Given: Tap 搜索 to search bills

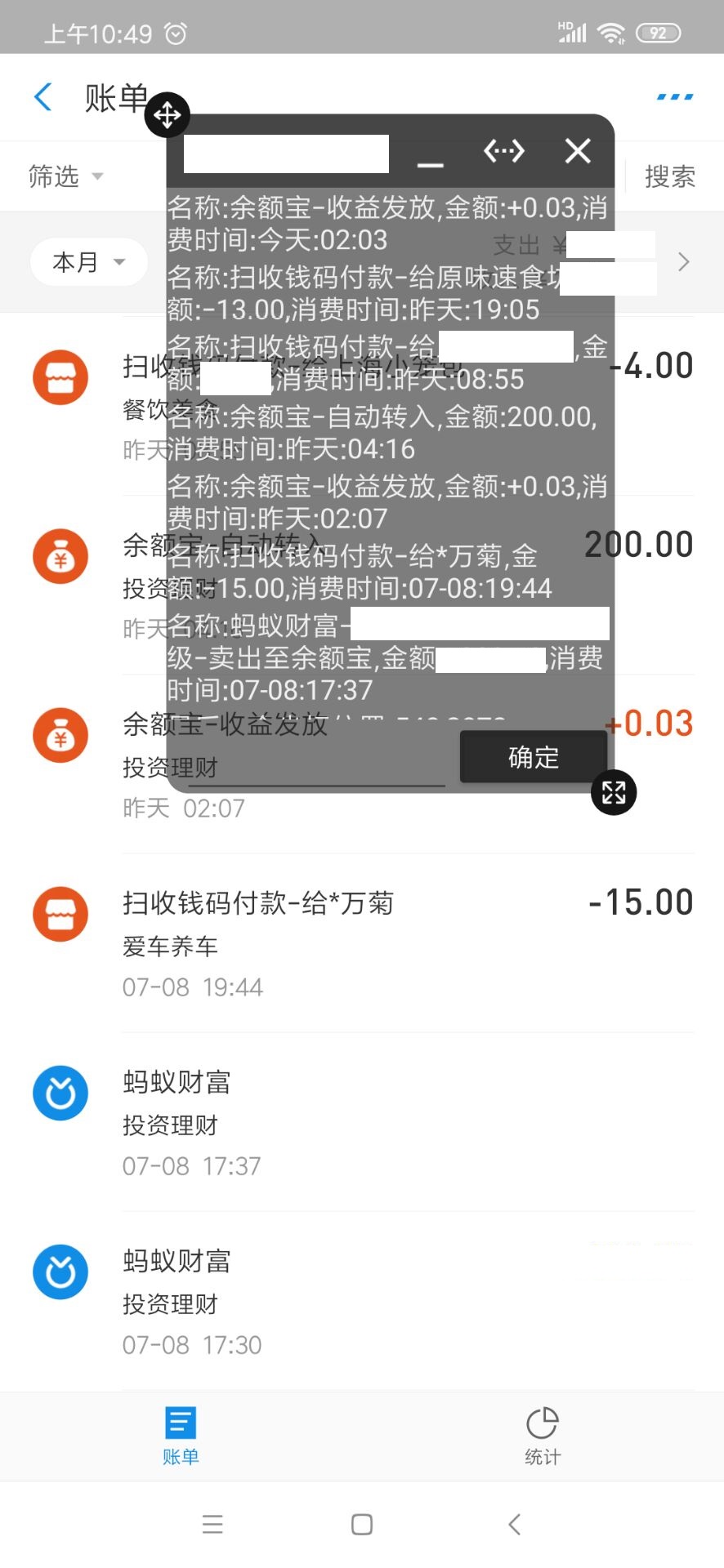Looking at the screenshot, I should (671, 176).
